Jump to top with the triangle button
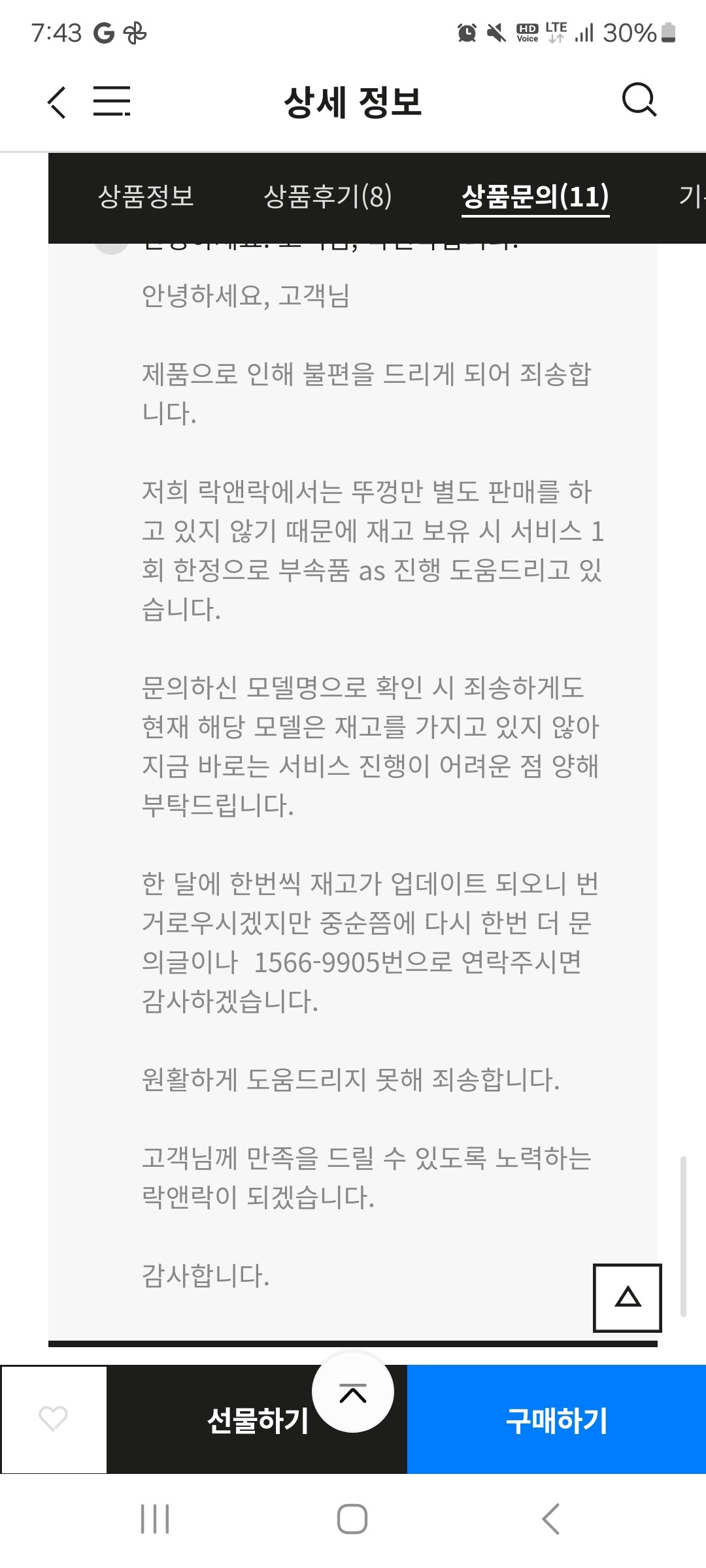This screenshot has height=1568, width=706. 628,1298
